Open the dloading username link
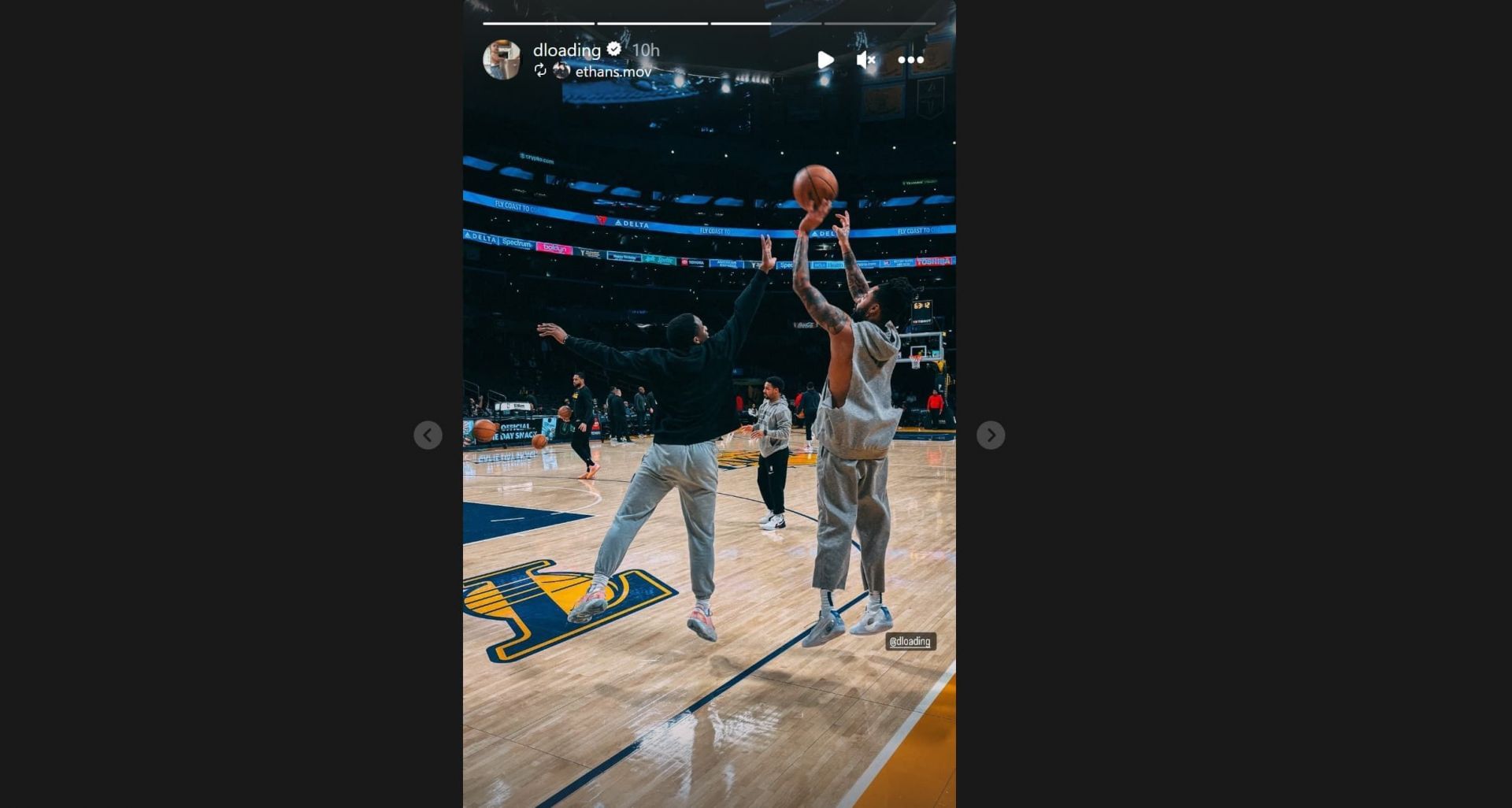The width and height of the screenshot is (1512, 808). [x=567, y=50]
